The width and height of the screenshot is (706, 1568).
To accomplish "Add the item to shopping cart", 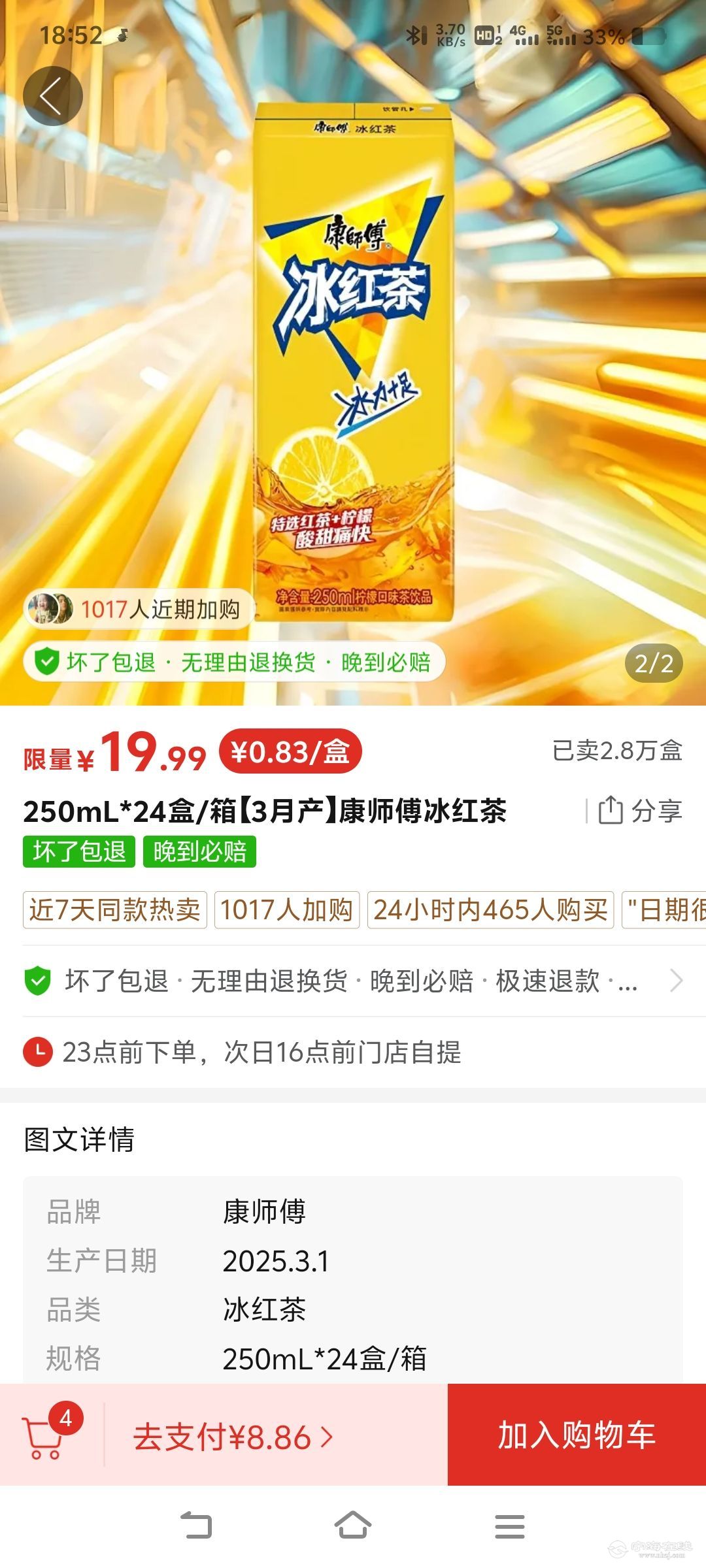I will click(577, 1435).
